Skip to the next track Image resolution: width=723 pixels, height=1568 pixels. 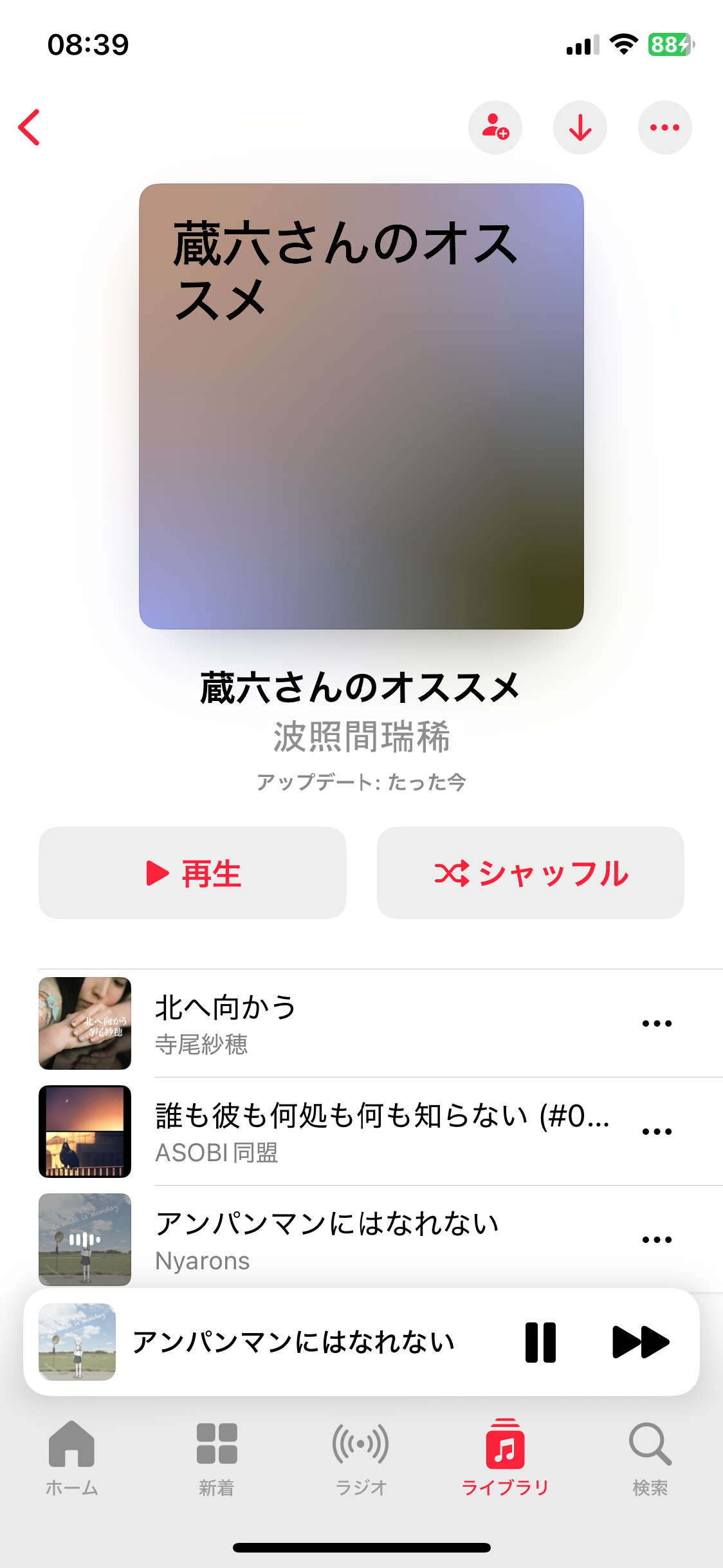pos(641,1342)
